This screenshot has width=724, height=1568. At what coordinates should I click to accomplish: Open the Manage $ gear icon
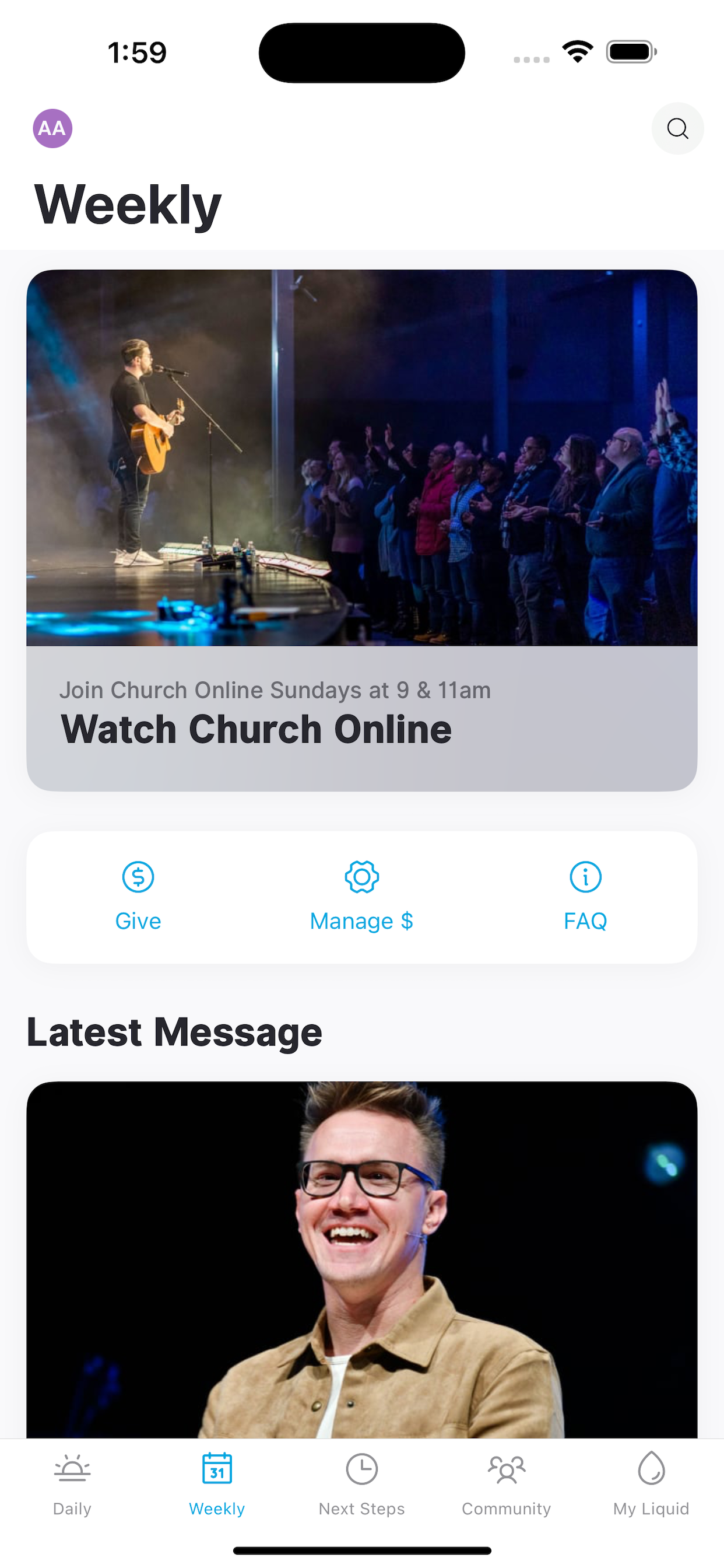click(361, 877)
